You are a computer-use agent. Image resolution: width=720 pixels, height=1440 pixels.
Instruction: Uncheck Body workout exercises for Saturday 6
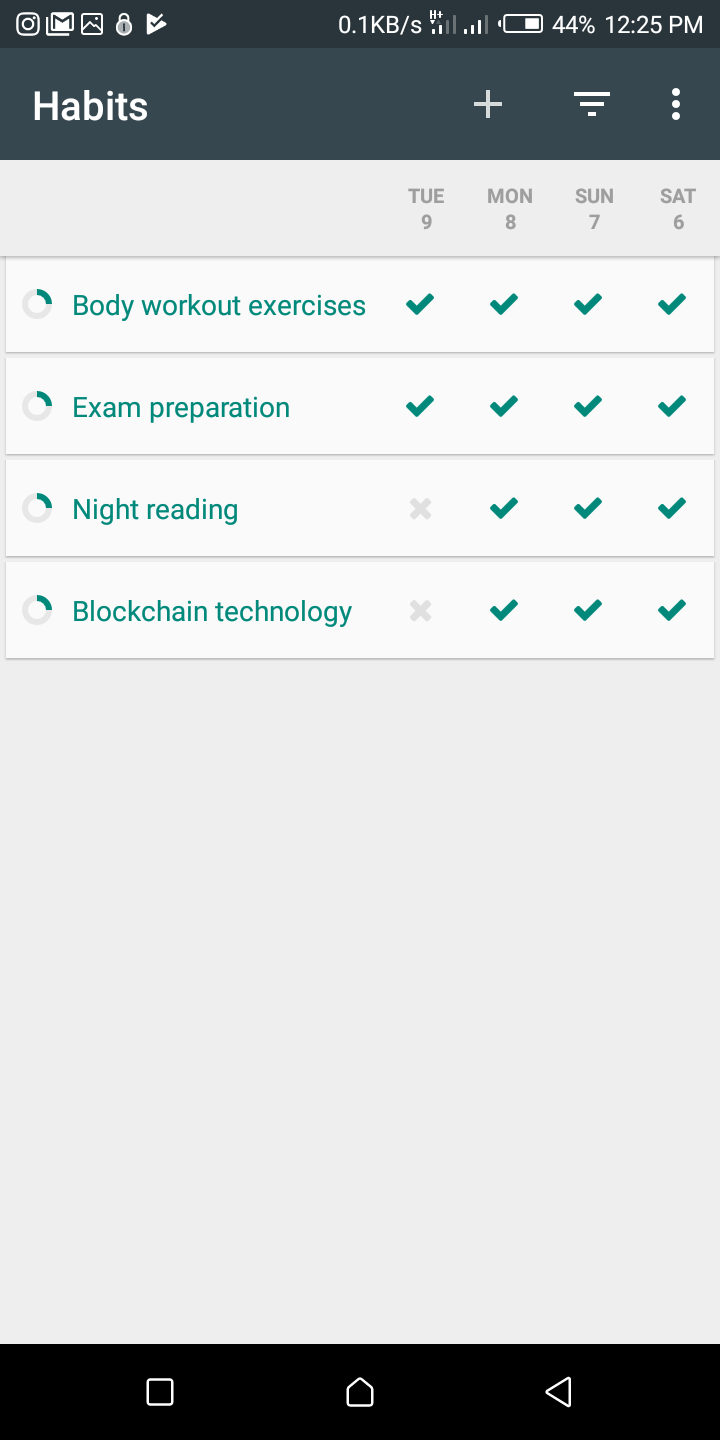673,304
